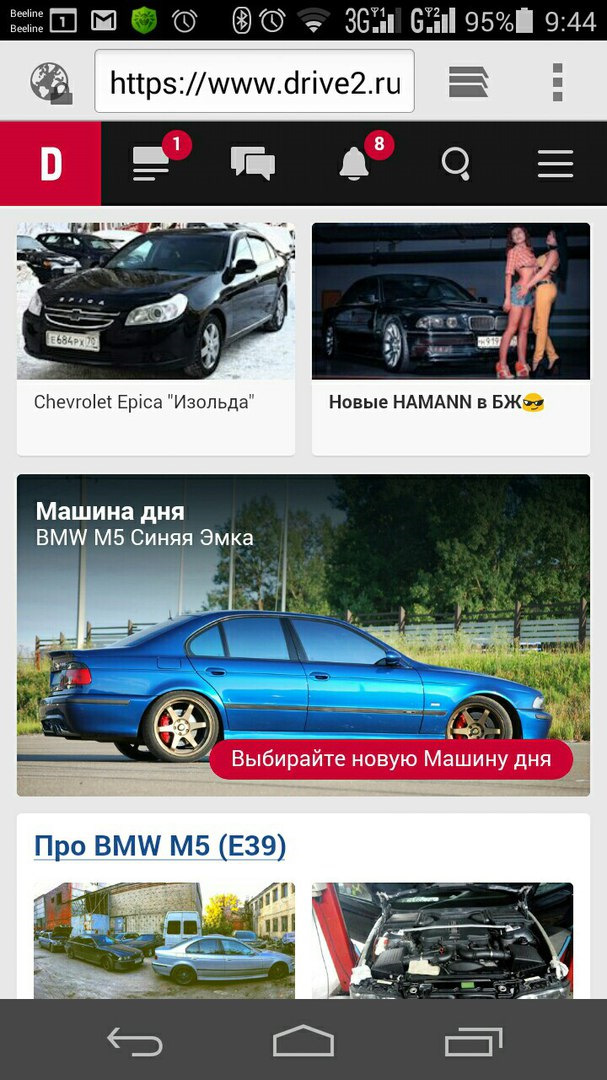
Task: Show recent apps from the navigation bar
Action: click(x=472, y=1042)
